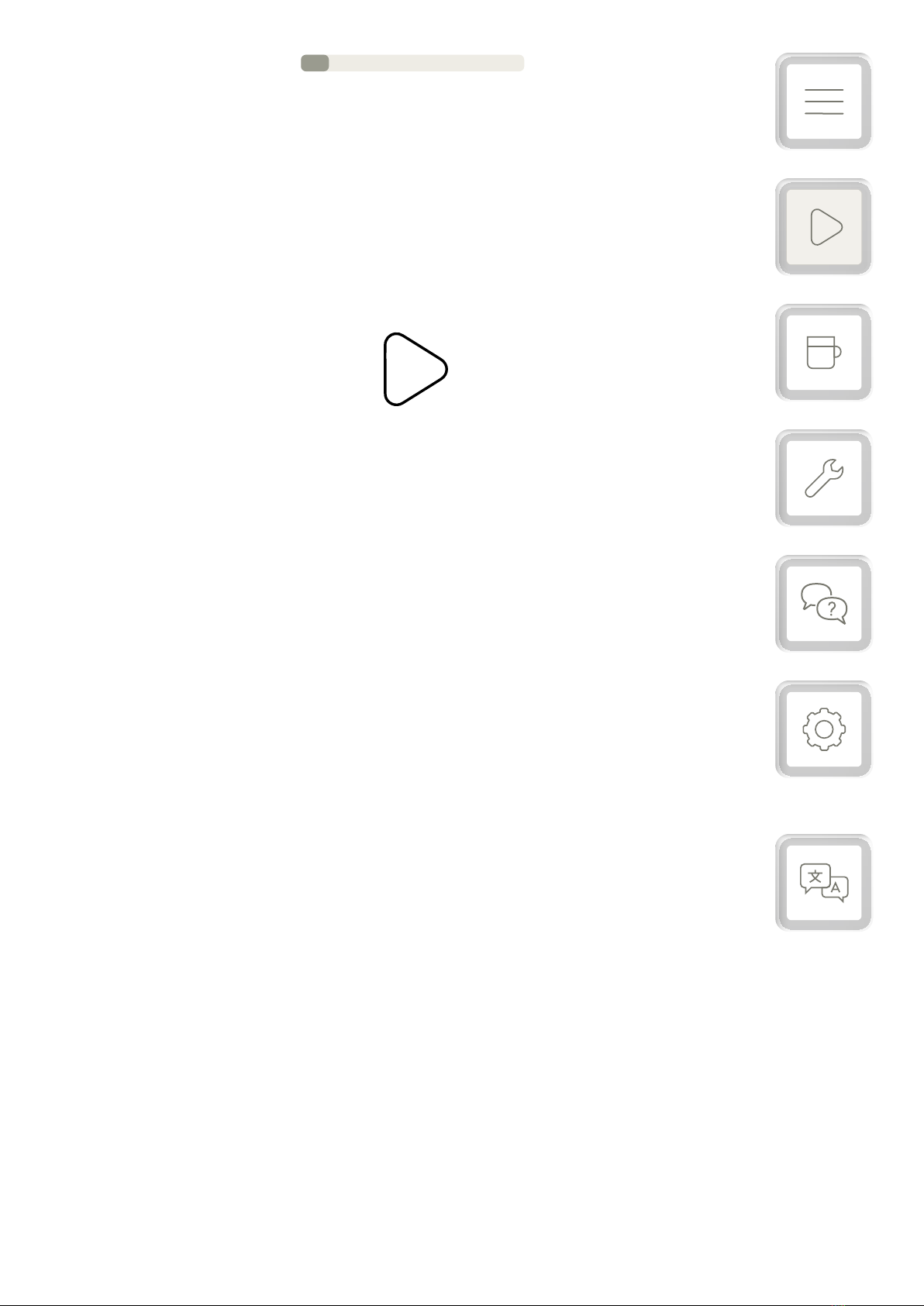Open the coffee cup section

point(823,353)
